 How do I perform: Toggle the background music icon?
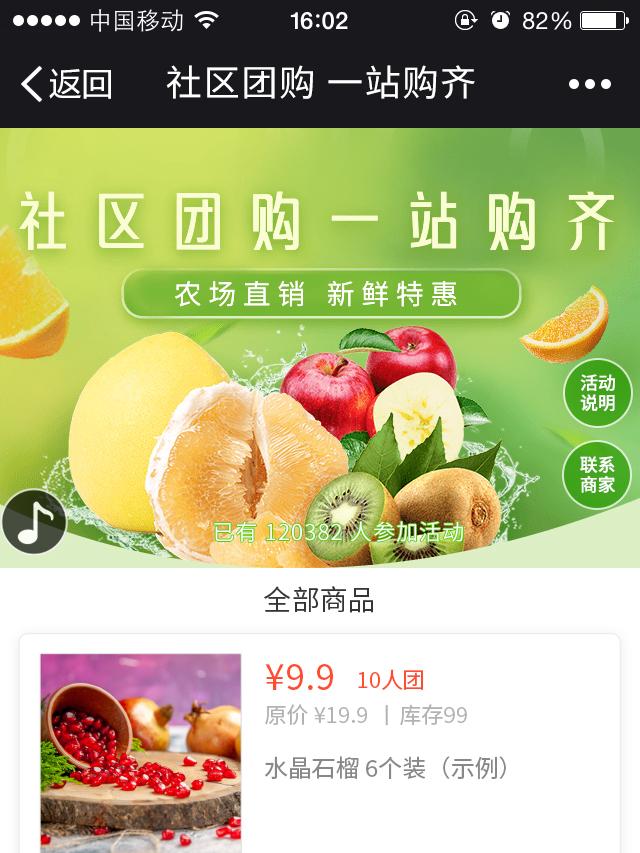pyautogui.click(x=34, y=522)
